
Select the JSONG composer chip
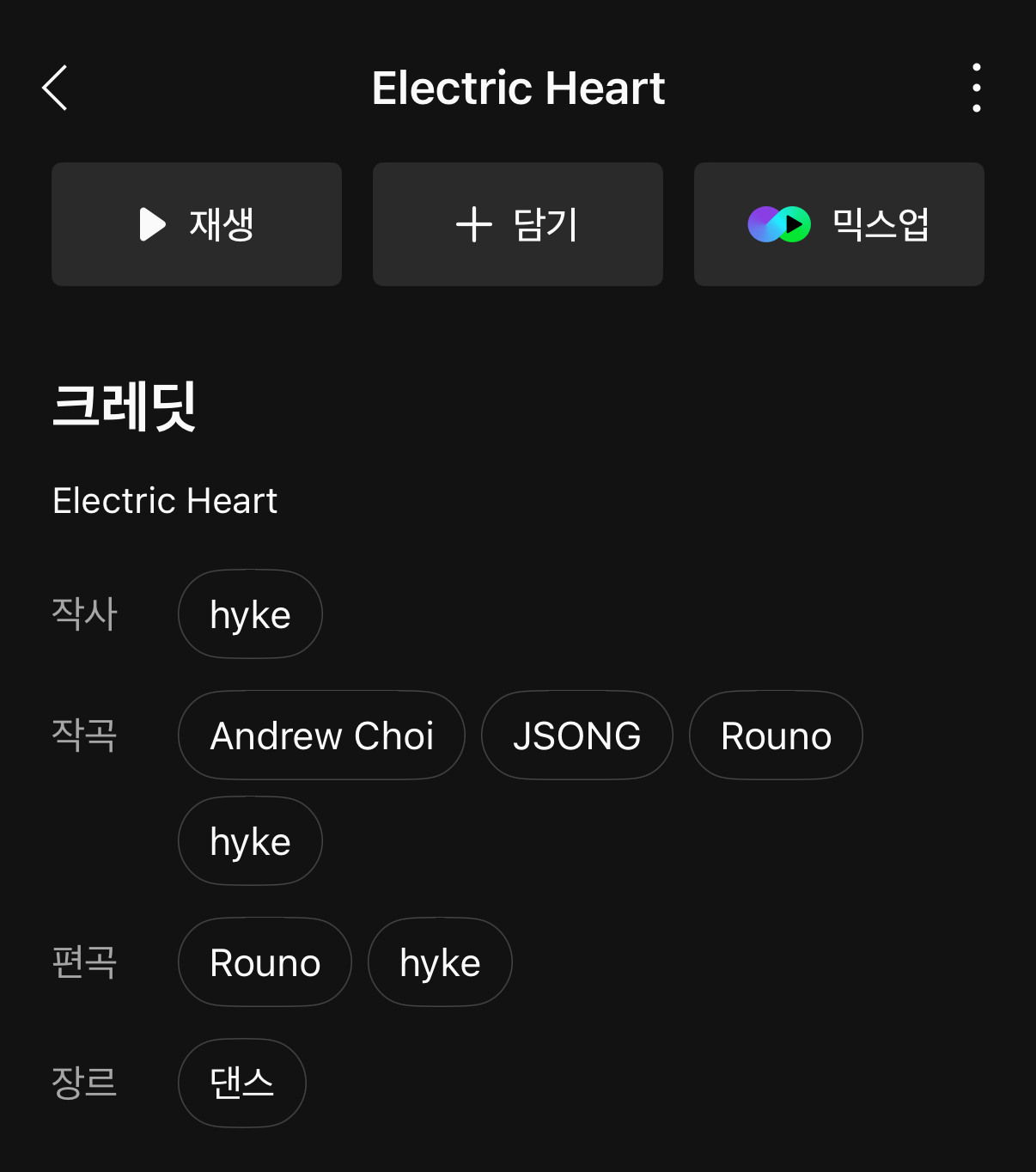coord(576,736)
